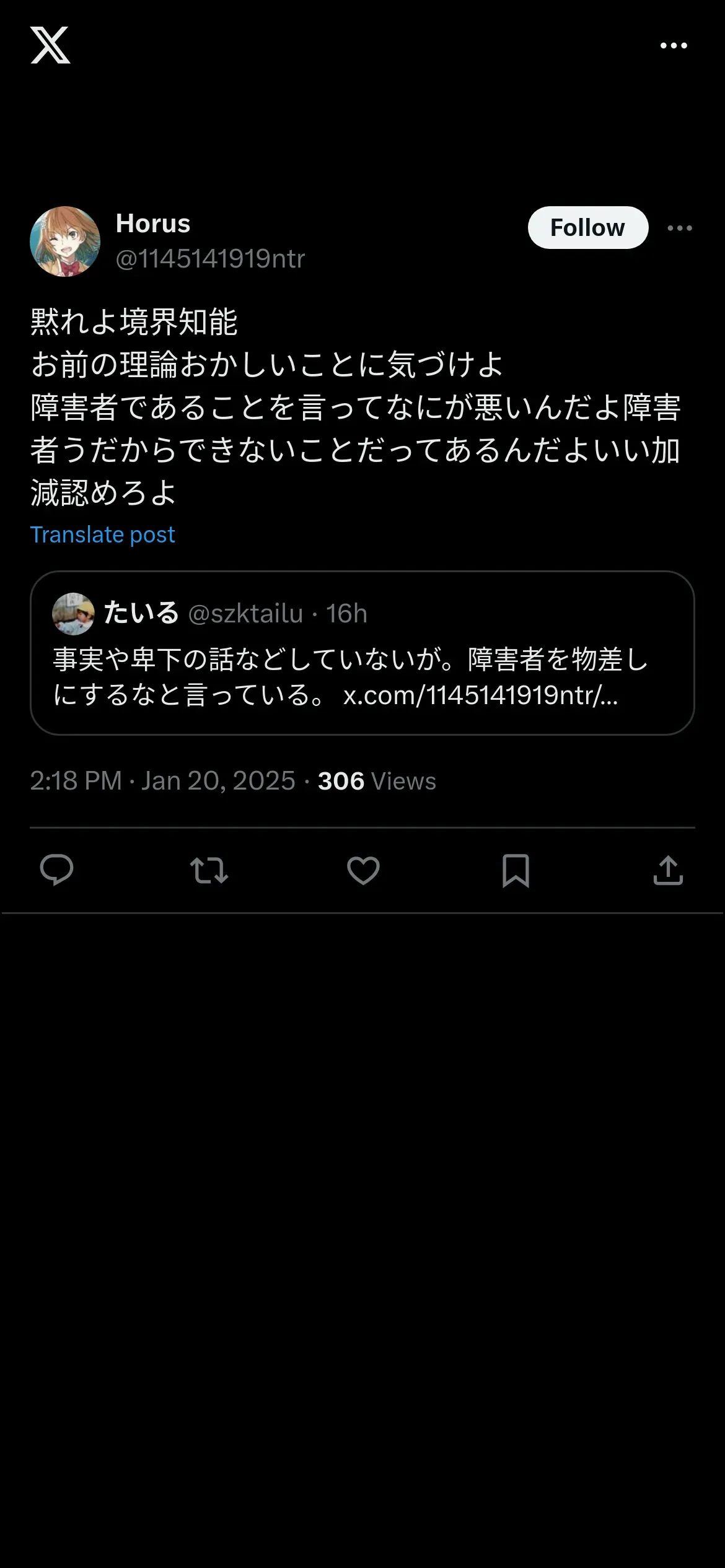Follow the Horus account
Screen dimensions: 725x1568
(588, 227)
